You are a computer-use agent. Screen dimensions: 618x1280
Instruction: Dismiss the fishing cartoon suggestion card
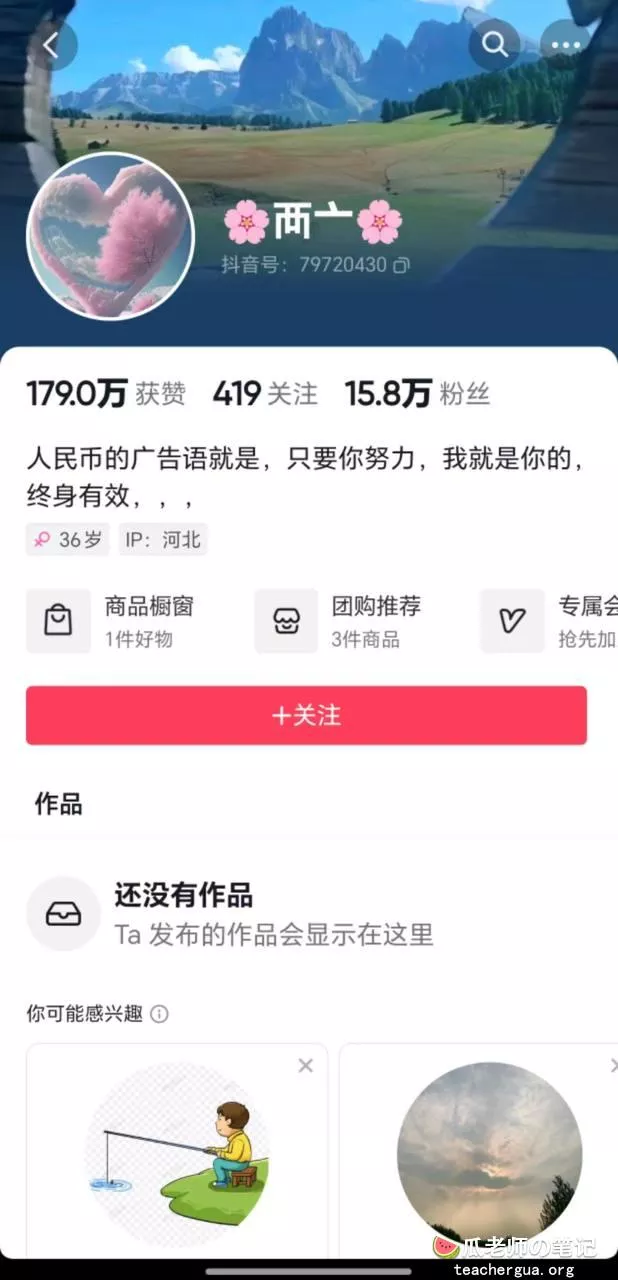click(306, 1066)
